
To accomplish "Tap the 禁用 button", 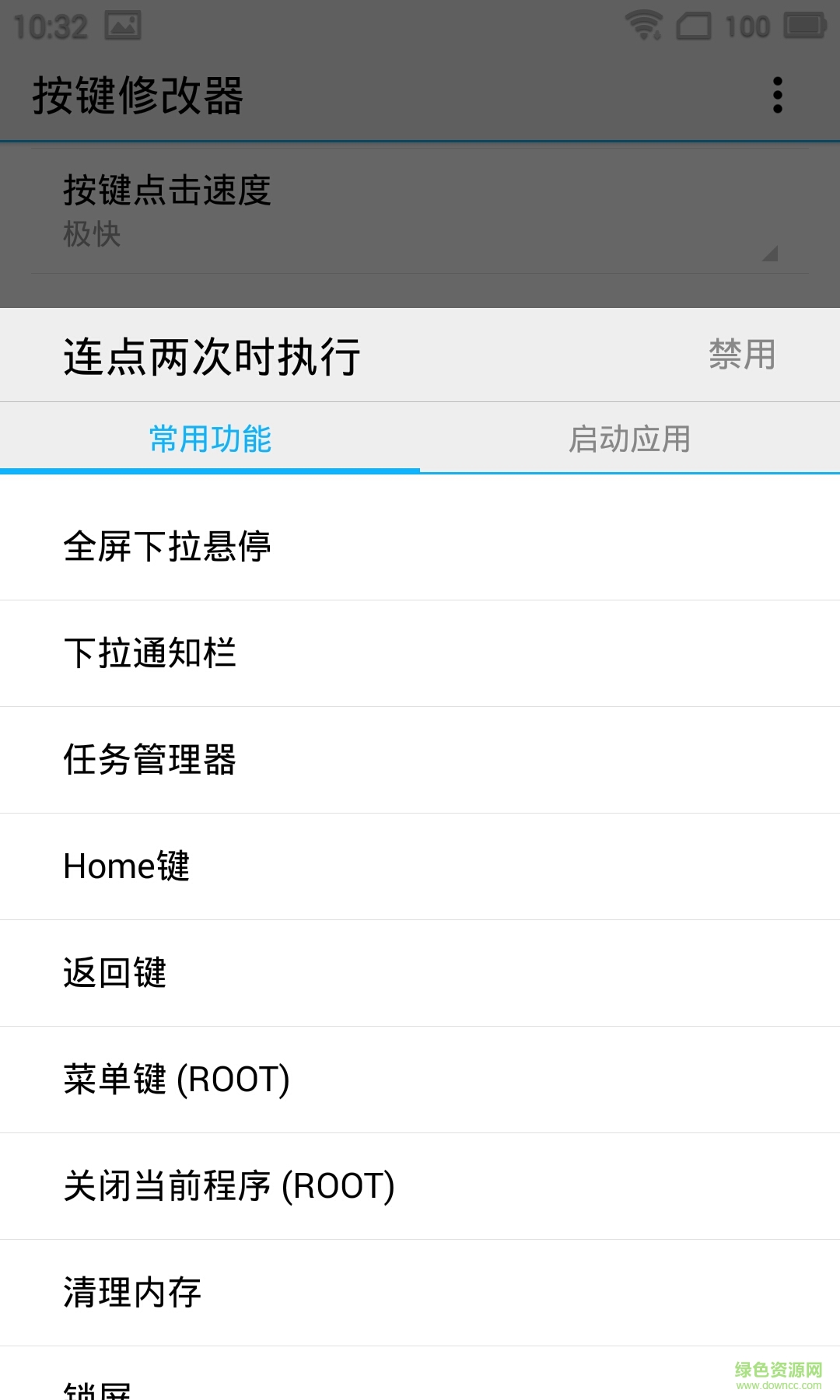I will coord(741,355).
